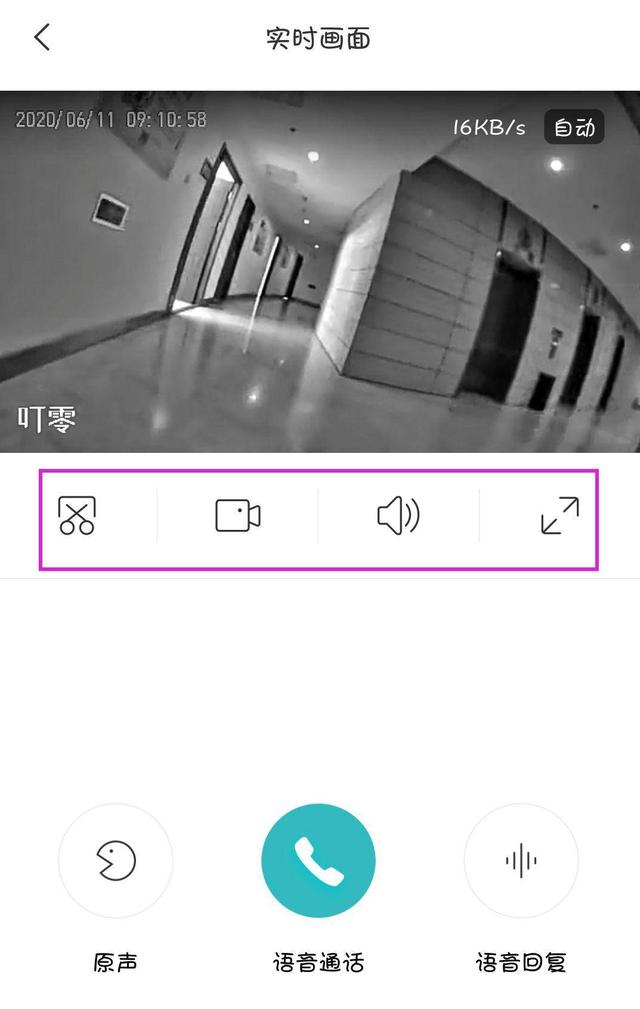Toggle sound with the speaker icon
This screenshot has height=1009, width=640.
(398, 516)
